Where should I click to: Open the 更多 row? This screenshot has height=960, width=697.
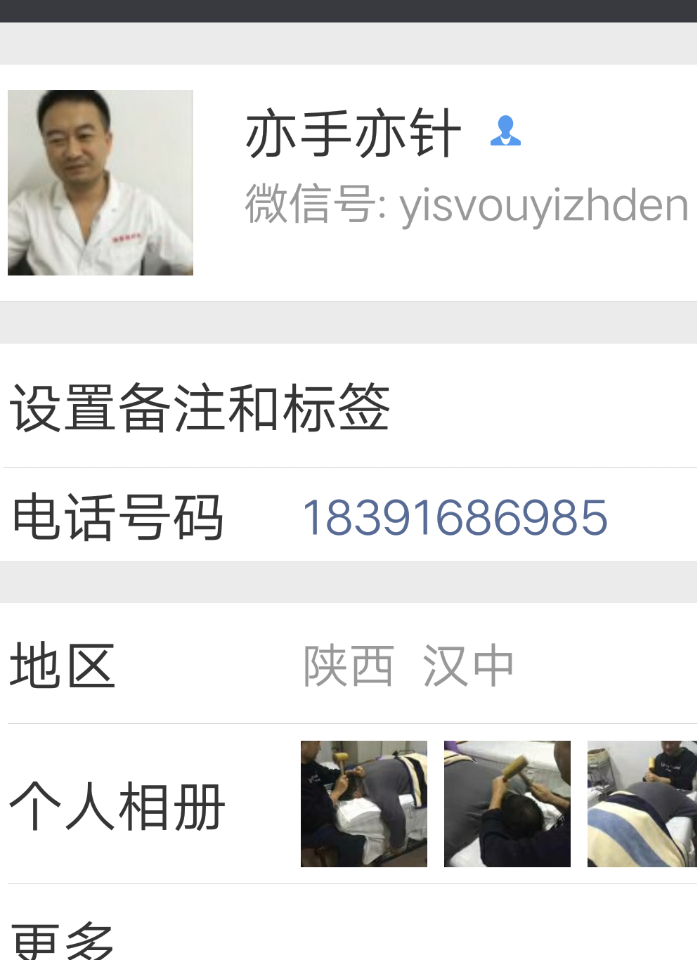pos(348,923)
